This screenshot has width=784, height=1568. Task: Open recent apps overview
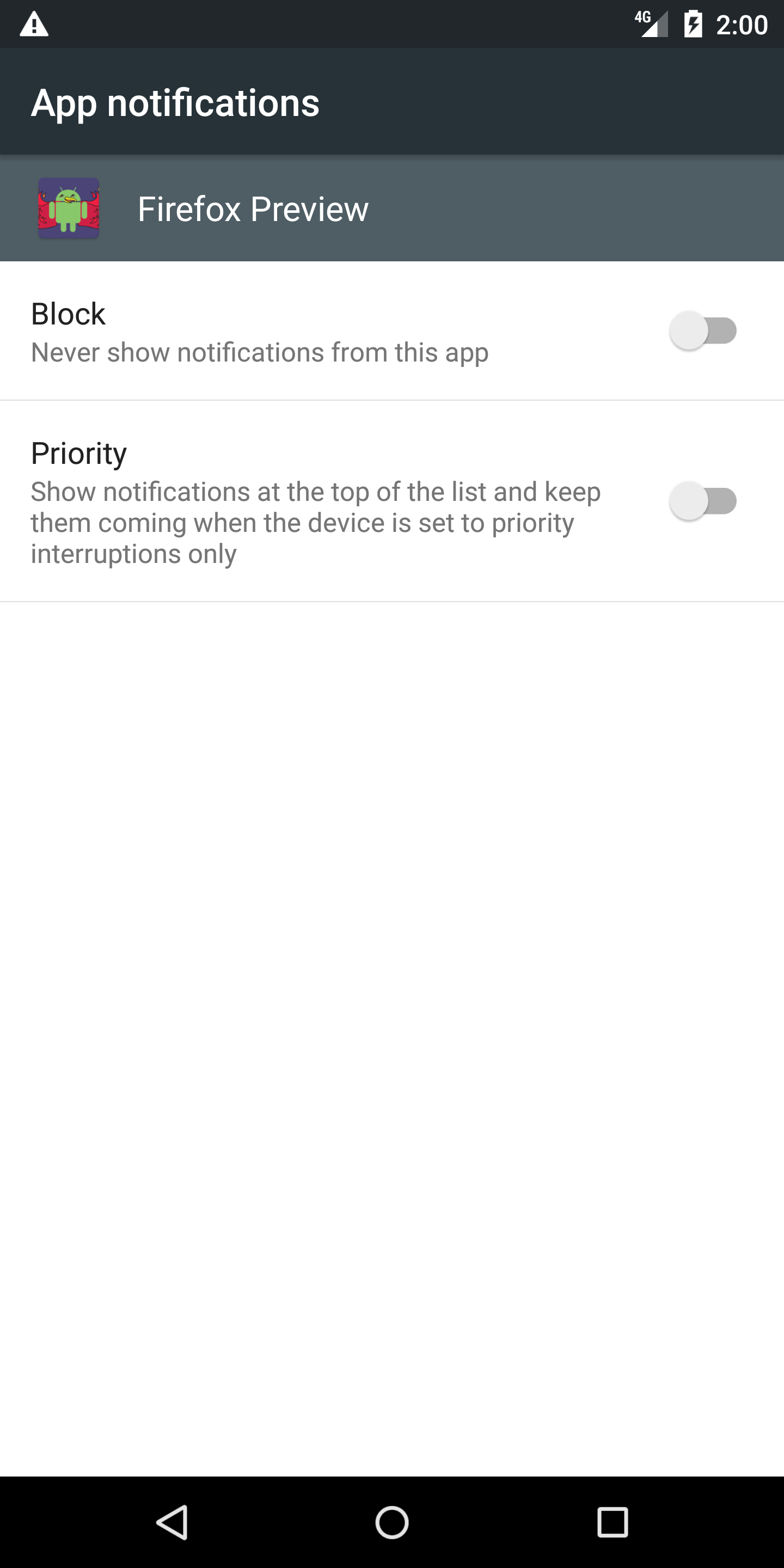click(x=612, y=1522)
